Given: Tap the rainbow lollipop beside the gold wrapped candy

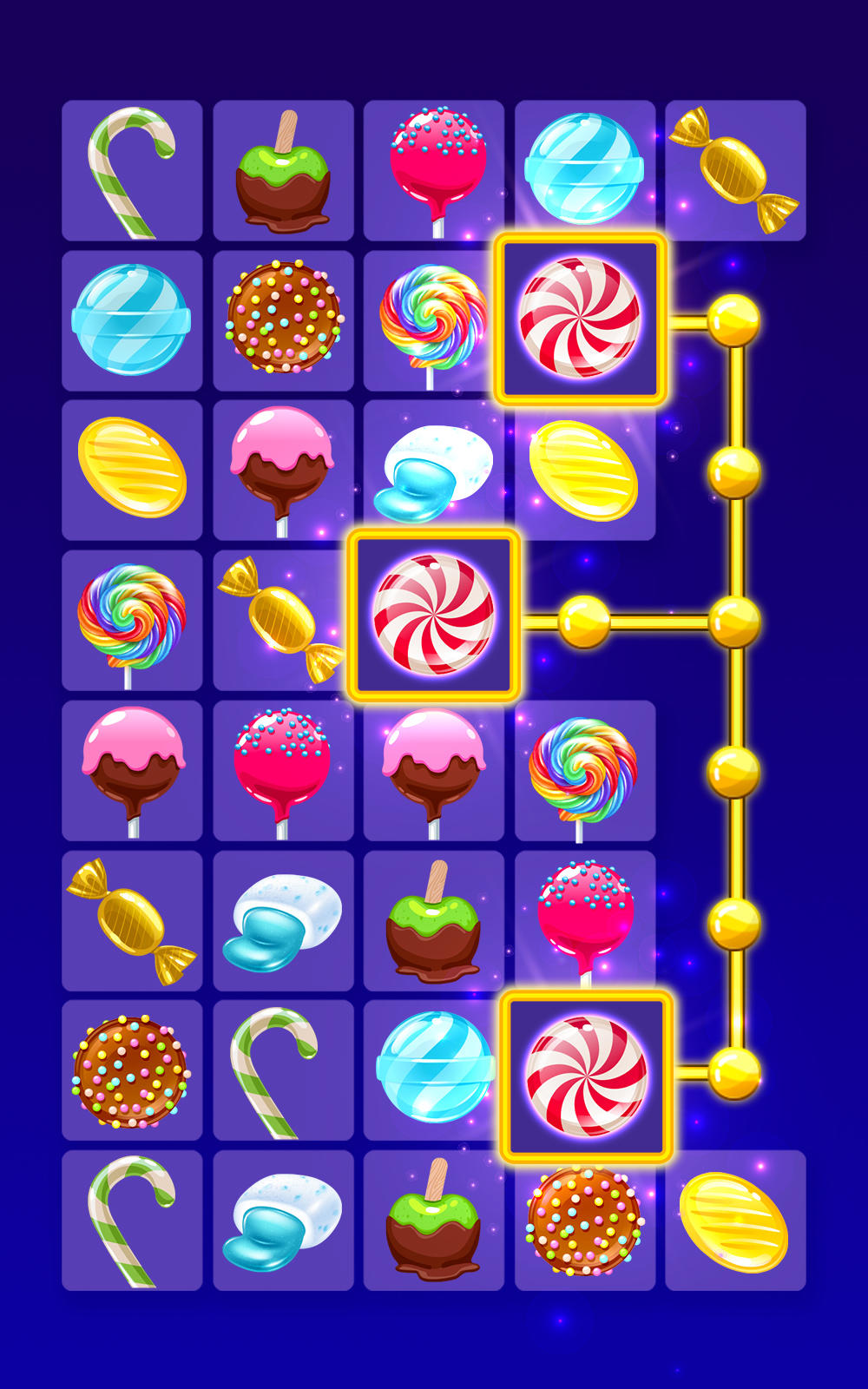Looking at the screenshot, I should pos(132,620).
